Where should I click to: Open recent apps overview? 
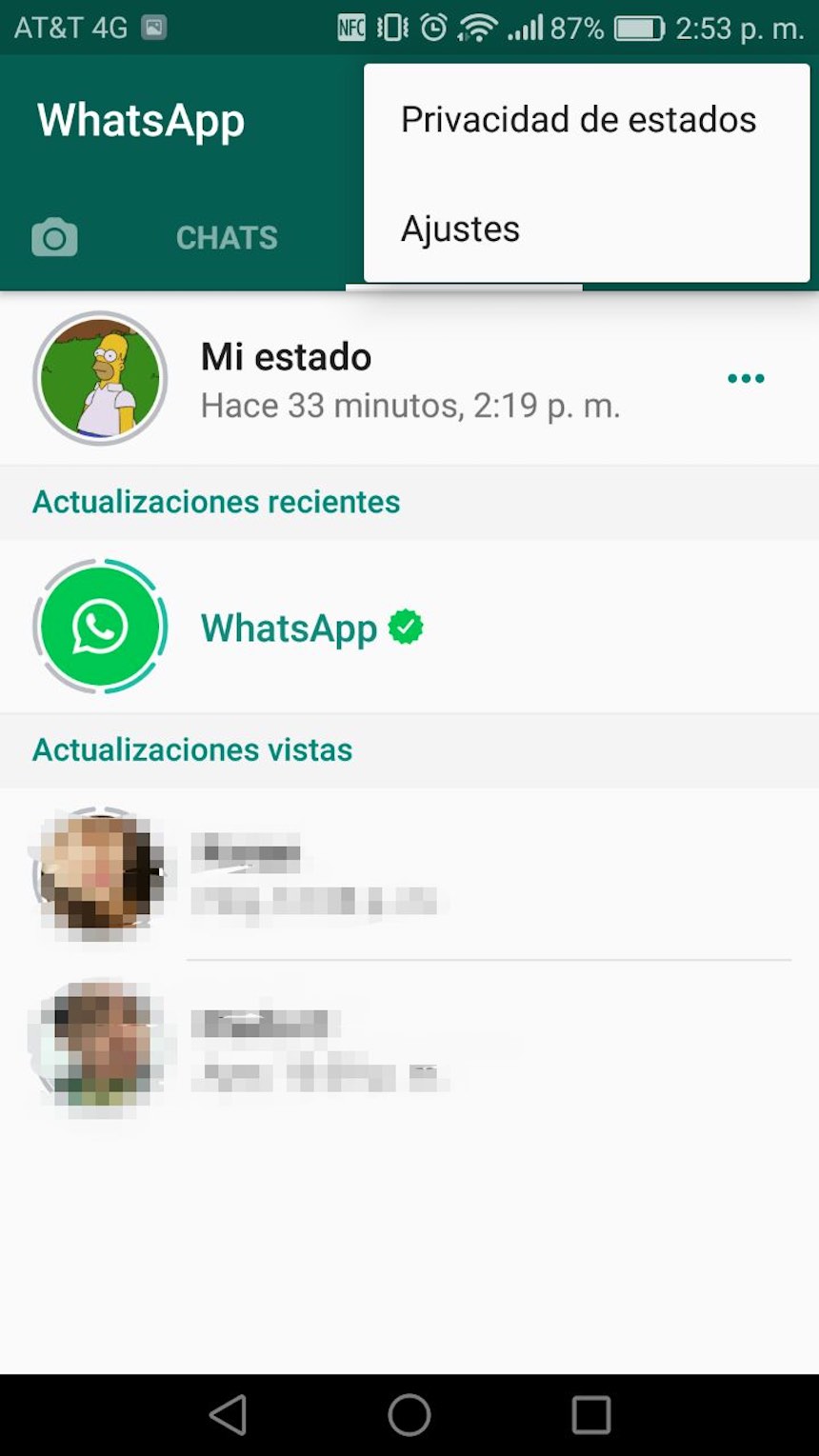[590, 1415]
